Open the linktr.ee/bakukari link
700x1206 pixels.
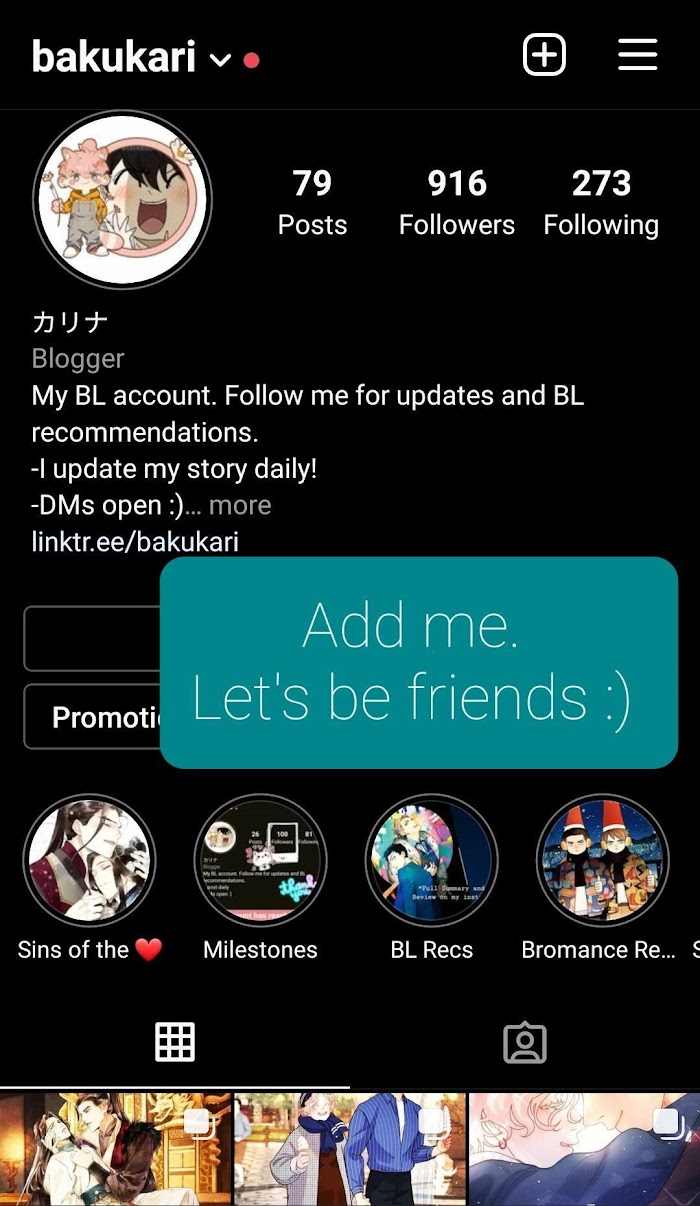tap(135, 542)
